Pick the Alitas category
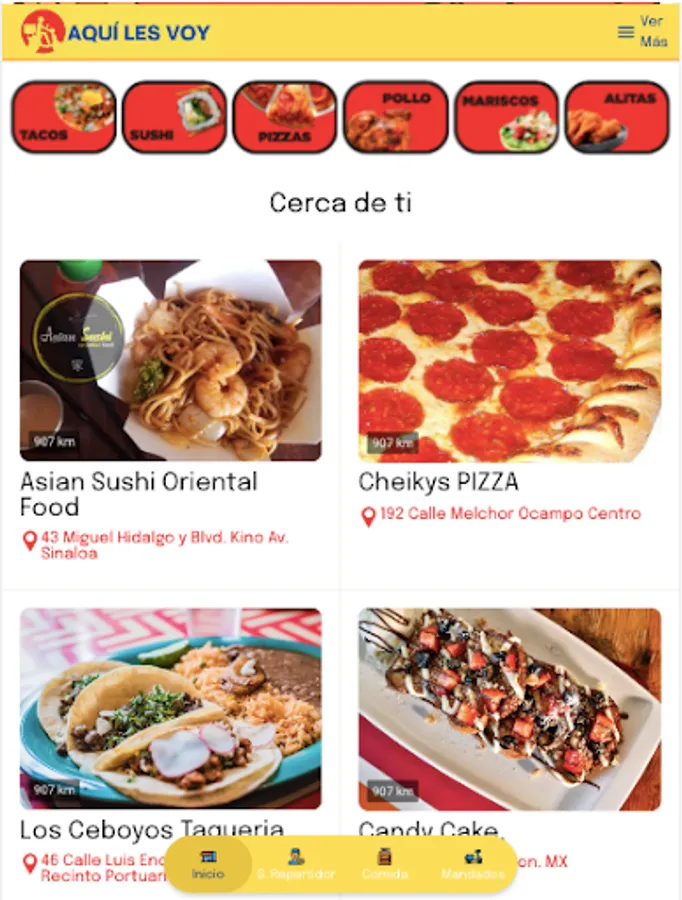This screenshot has width=682, height=900. pos(617,117)
